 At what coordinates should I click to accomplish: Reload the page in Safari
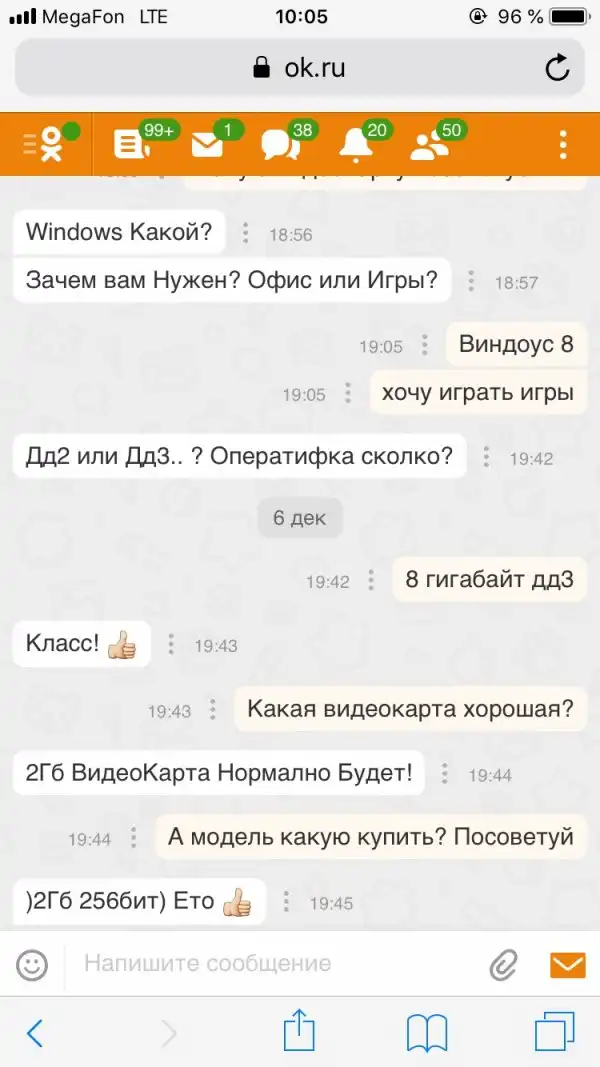(x=556, y=68)
